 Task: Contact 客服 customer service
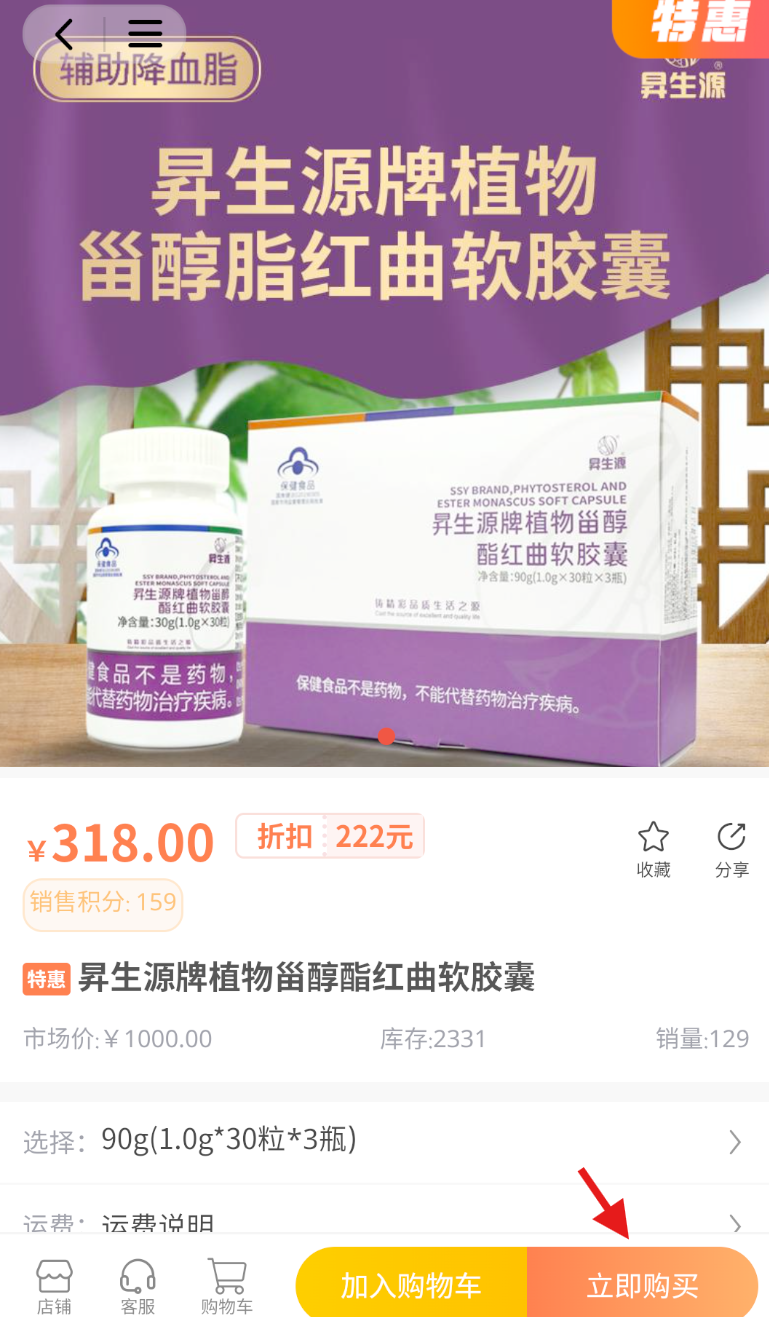tap(138, 1286)
